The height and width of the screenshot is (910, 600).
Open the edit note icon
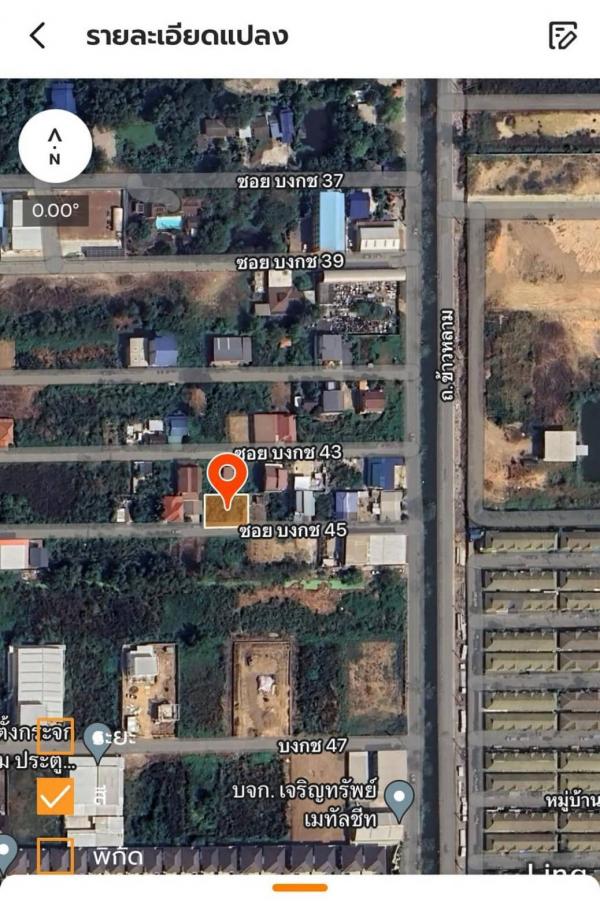pyautogui.click(x=563, y=36)
